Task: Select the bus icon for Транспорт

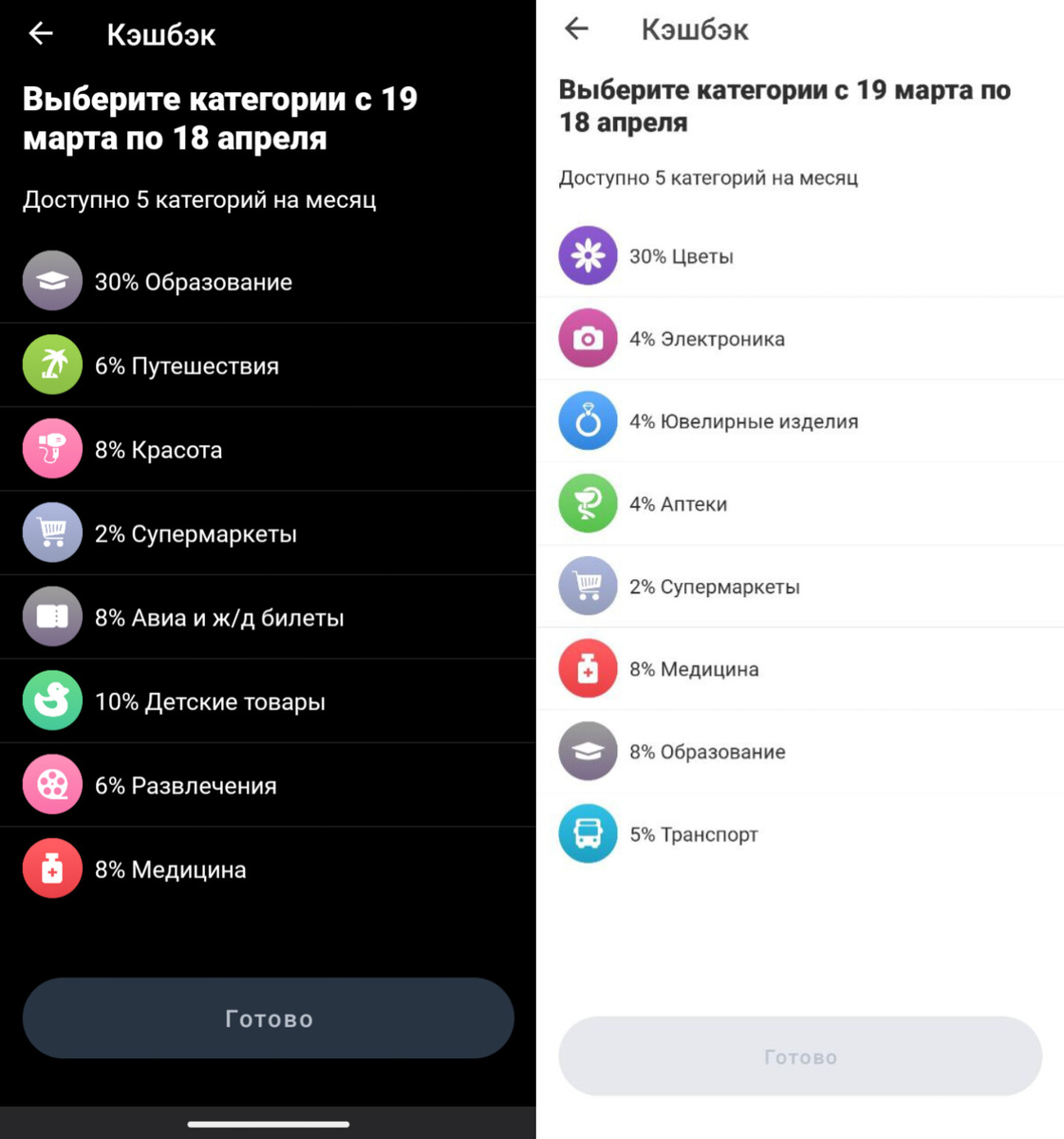Action: (588, 833)
